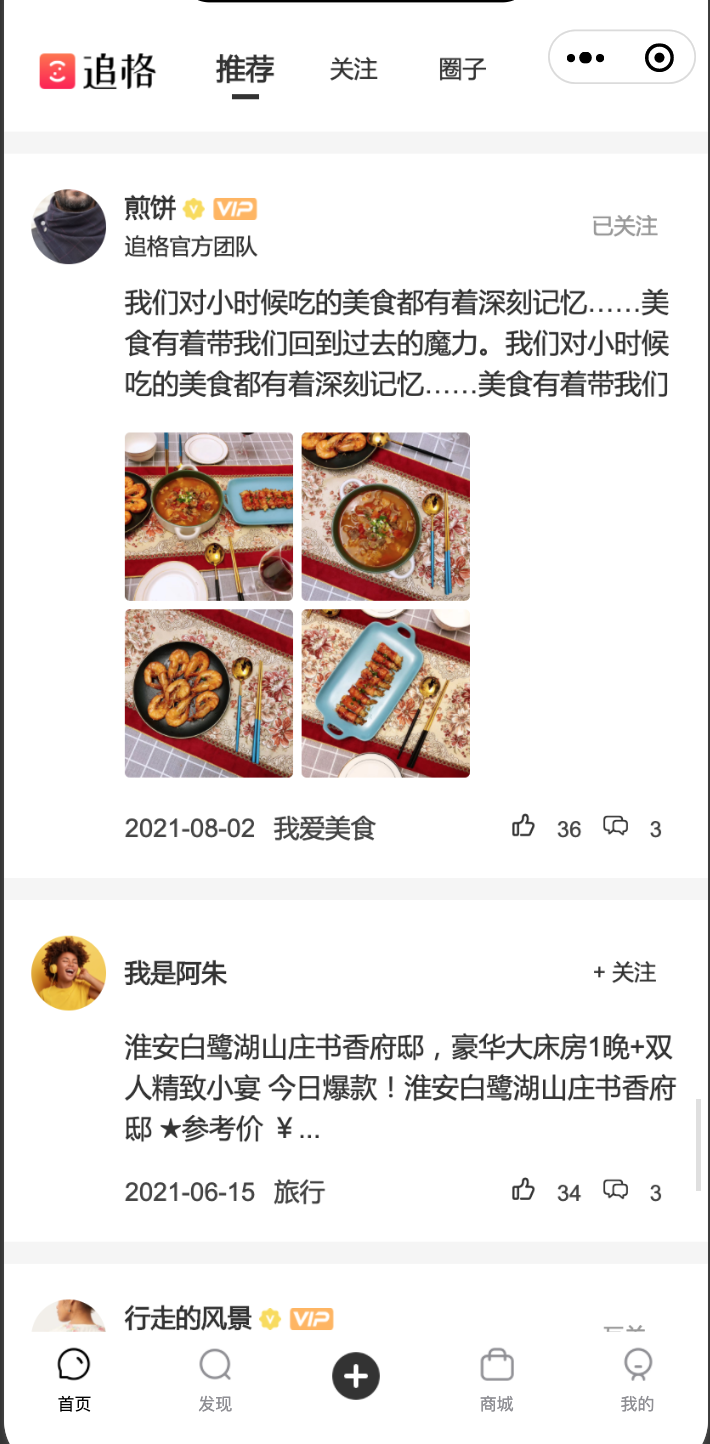
Task: Close the mini program with the target icon
Action: tap(659, 58)
